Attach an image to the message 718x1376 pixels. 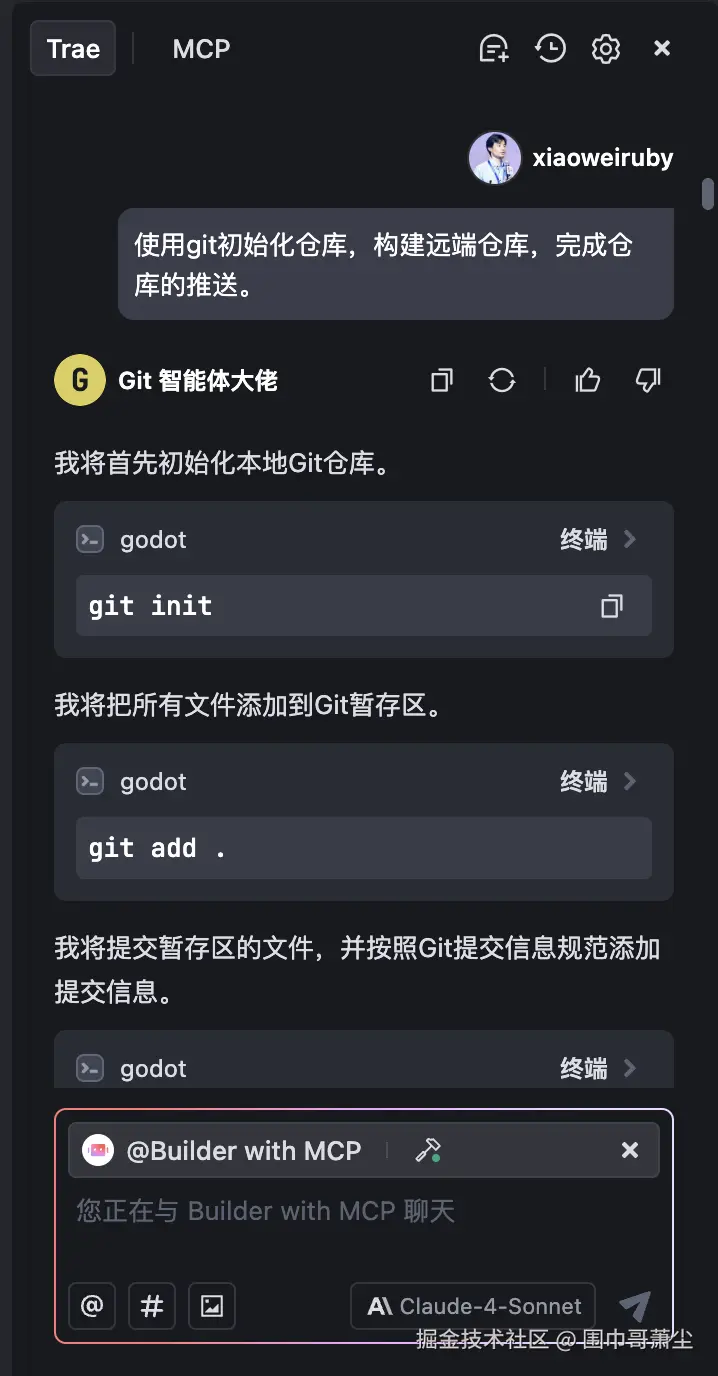click(212, 1306)
